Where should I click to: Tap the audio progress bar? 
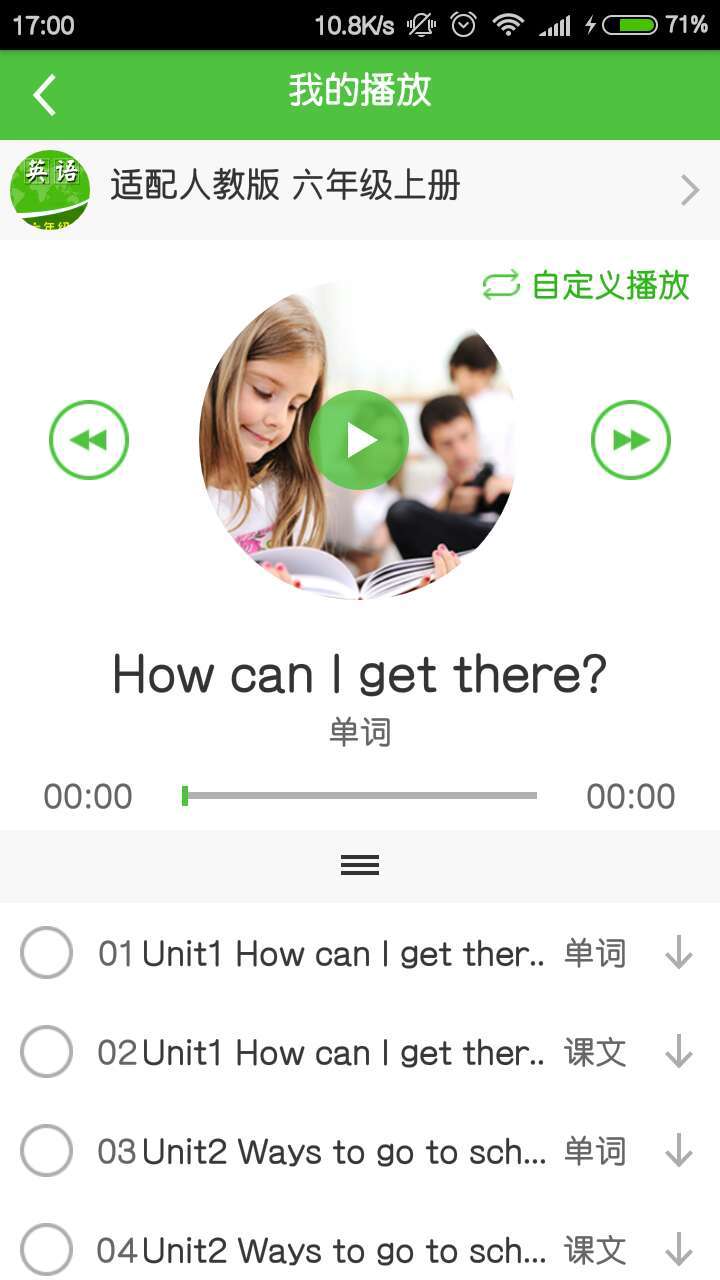360,796
